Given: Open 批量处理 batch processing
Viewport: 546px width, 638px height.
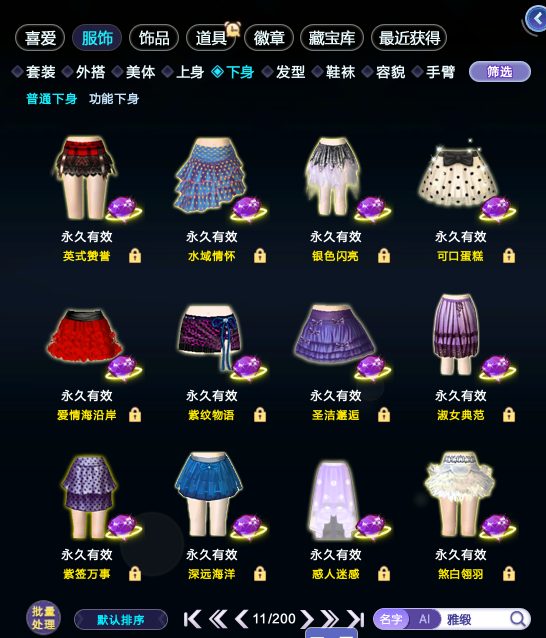Looking at the screenshot, I should [x=44, y=618].
